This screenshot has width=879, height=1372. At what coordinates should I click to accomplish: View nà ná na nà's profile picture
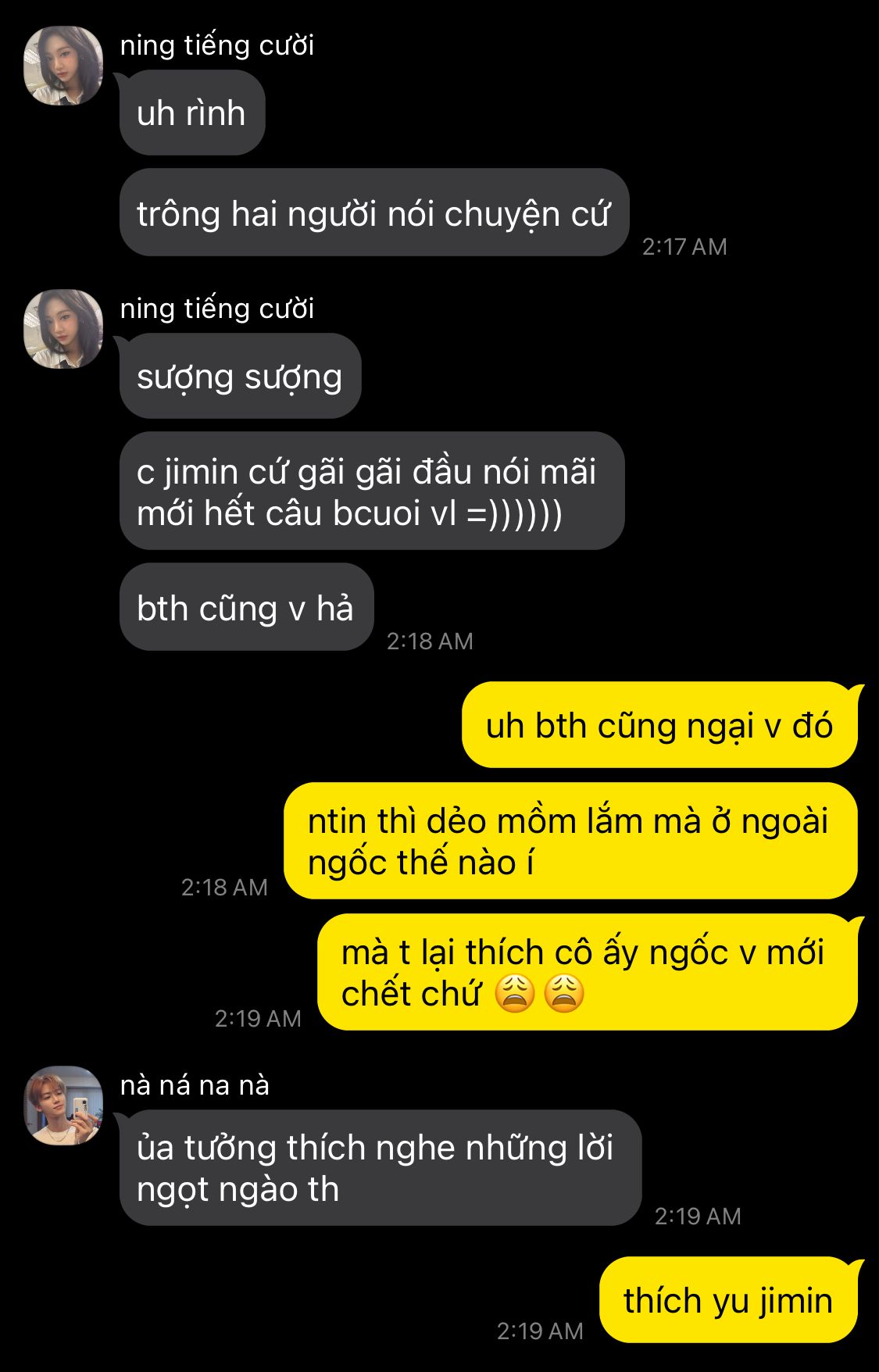pyautogui.click(x=63, y=1106)
